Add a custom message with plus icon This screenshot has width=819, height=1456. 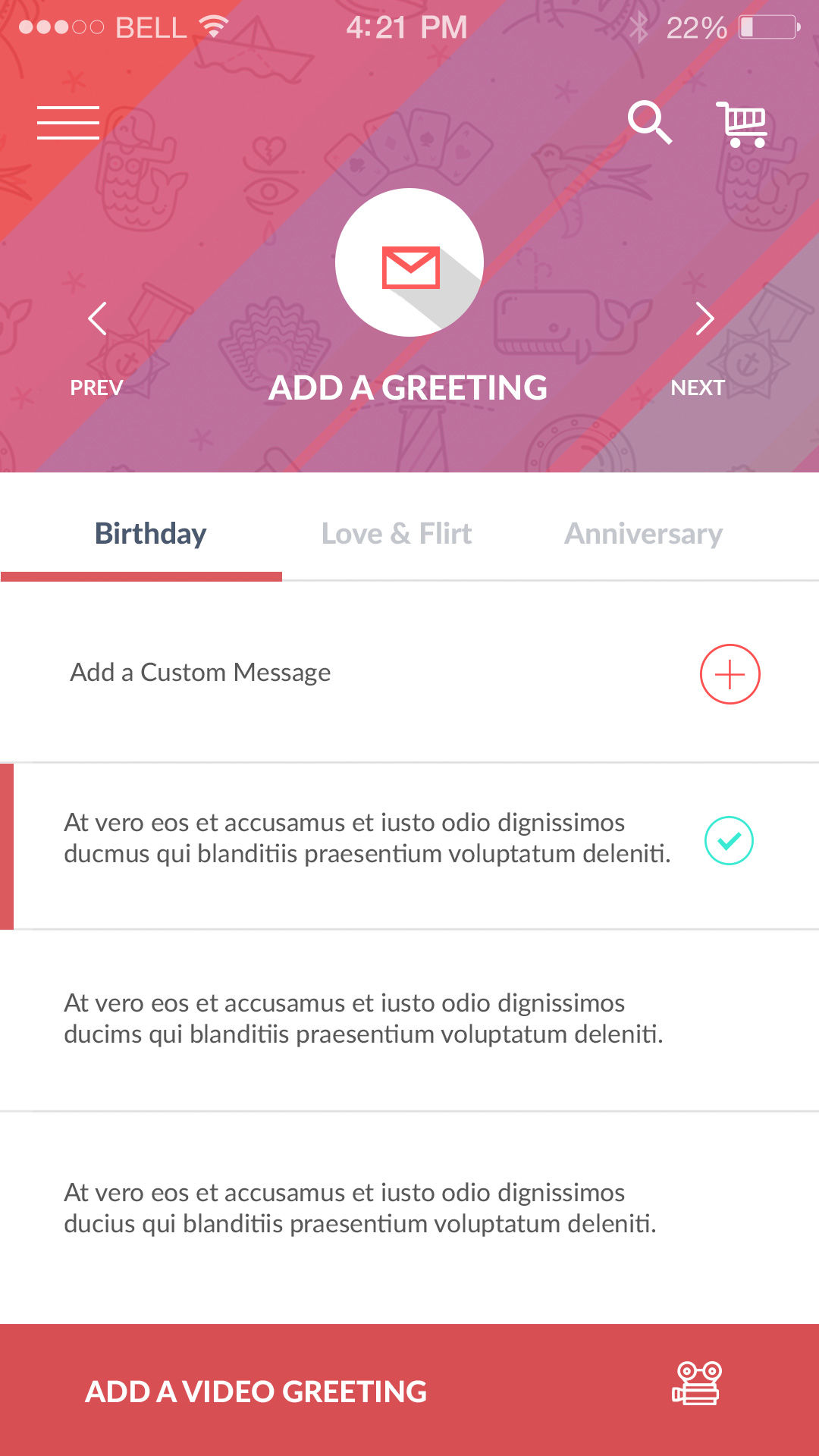coord(730,674)
